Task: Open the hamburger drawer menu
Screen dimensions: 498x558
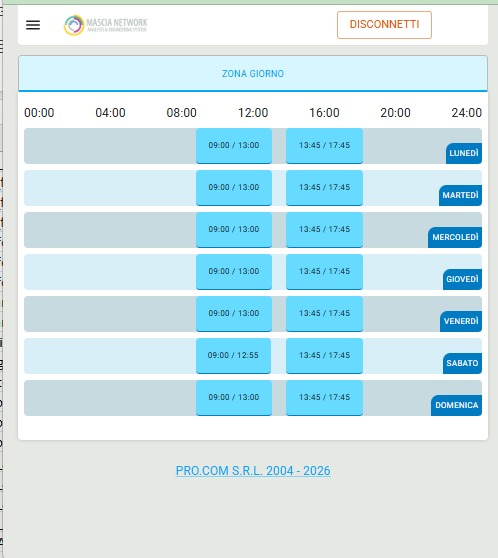Action: tap(33, 25)
